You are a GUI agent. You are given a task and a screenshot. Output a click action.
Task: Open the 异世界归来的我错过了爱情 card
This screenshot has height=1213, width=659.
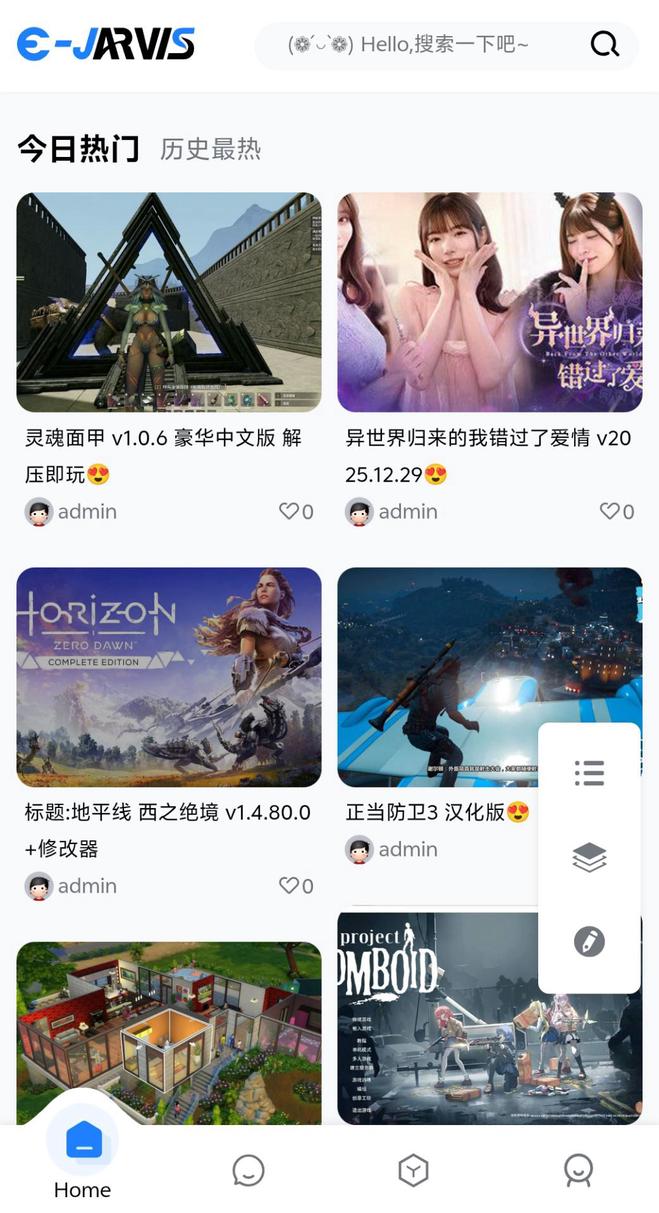[x=490, y=302]
